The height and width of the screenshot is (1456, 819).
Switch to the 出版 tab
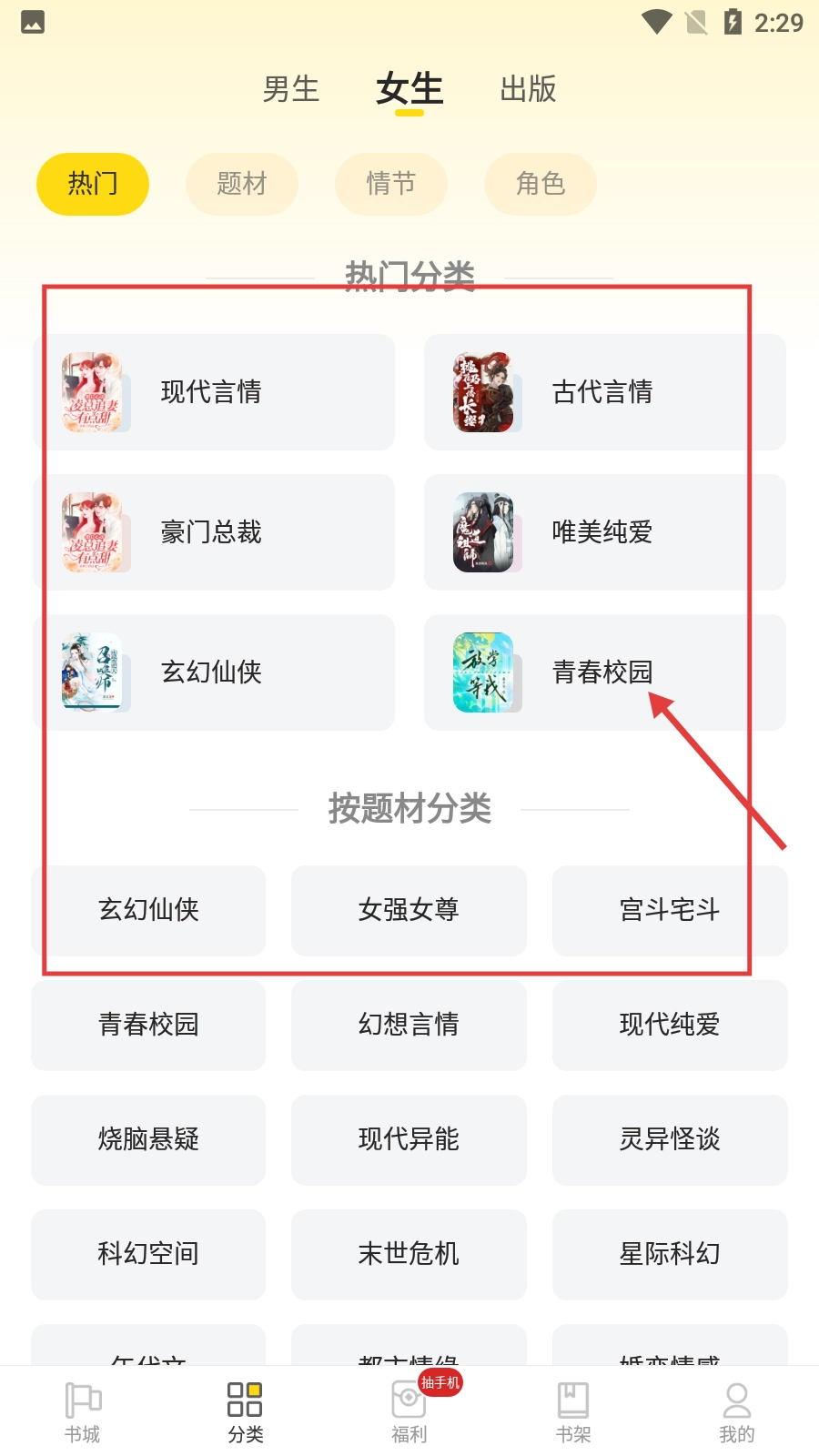[x=528, y=89]
